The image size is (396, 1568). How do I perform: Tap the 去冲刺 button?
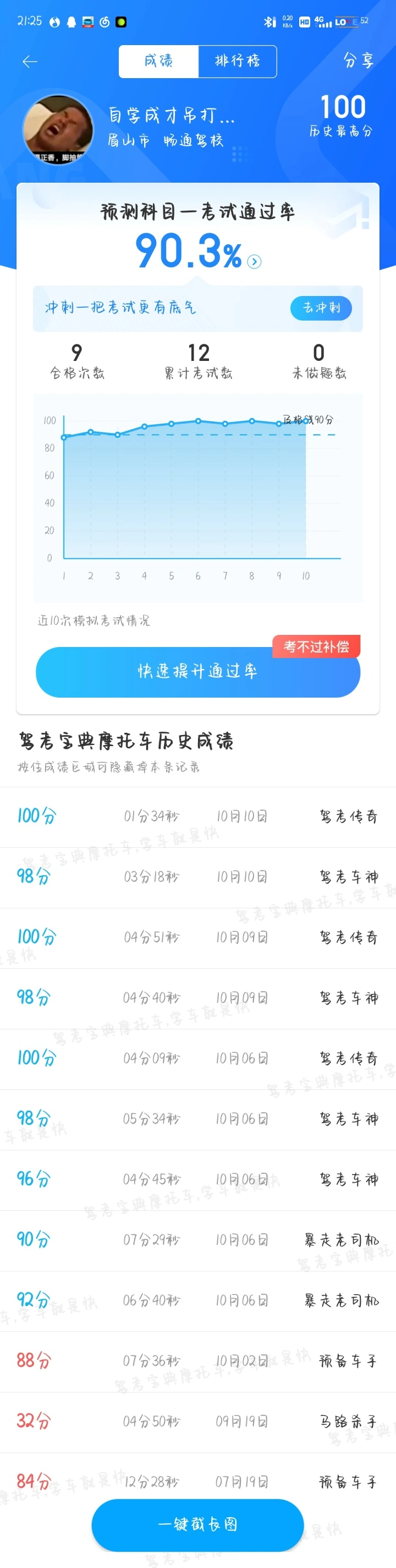click(321, 308)
